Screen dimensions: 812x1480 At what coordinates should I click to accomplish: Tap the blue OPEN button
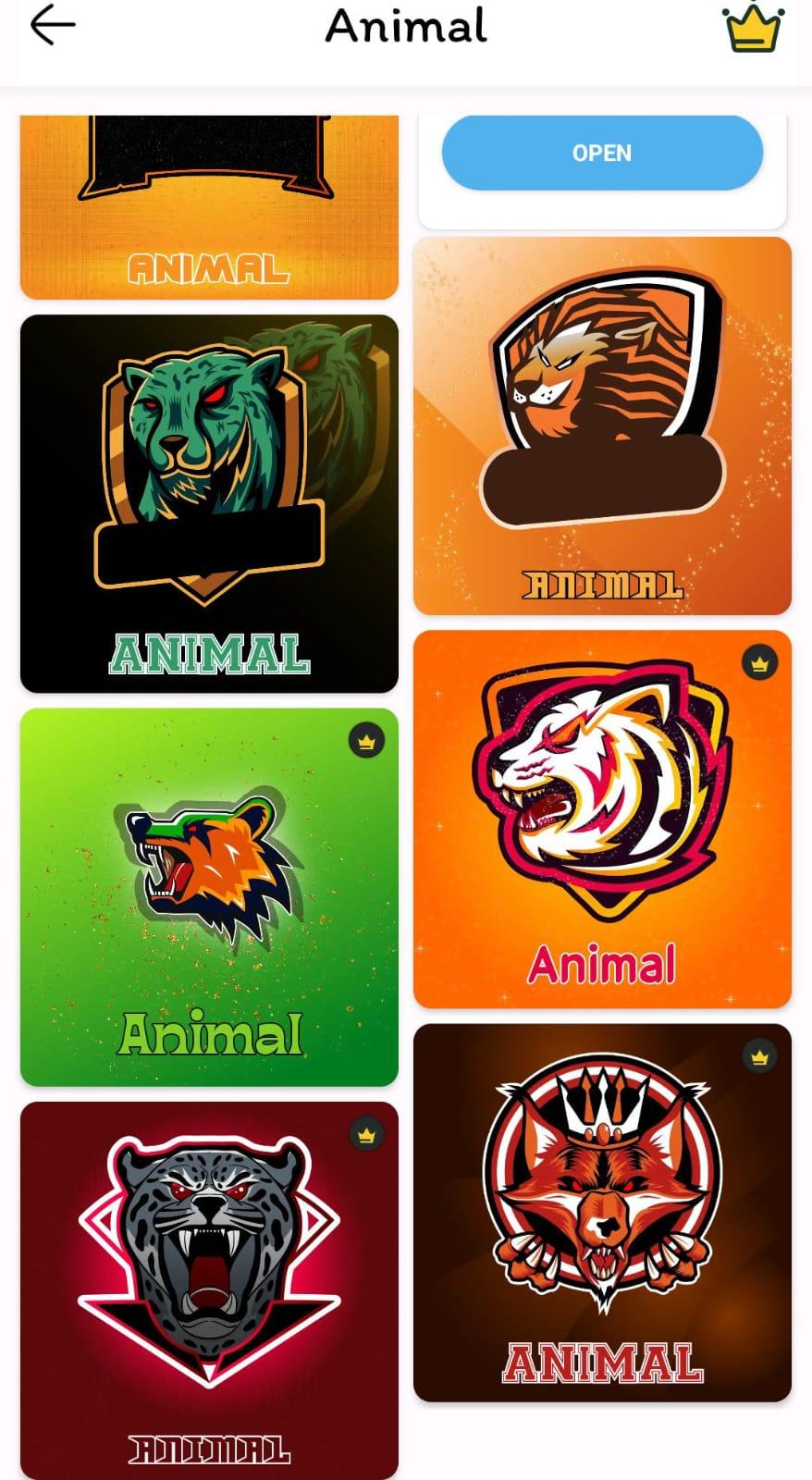602,153
